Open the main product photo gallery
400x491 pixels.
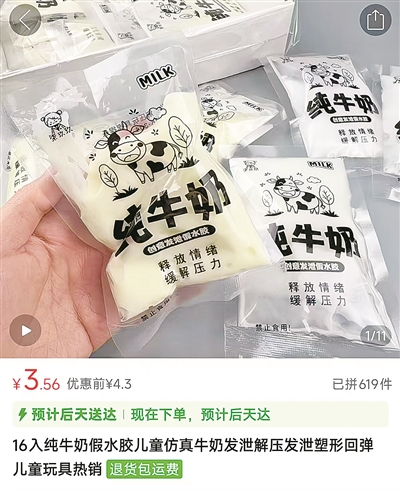[x=200, y=179]
